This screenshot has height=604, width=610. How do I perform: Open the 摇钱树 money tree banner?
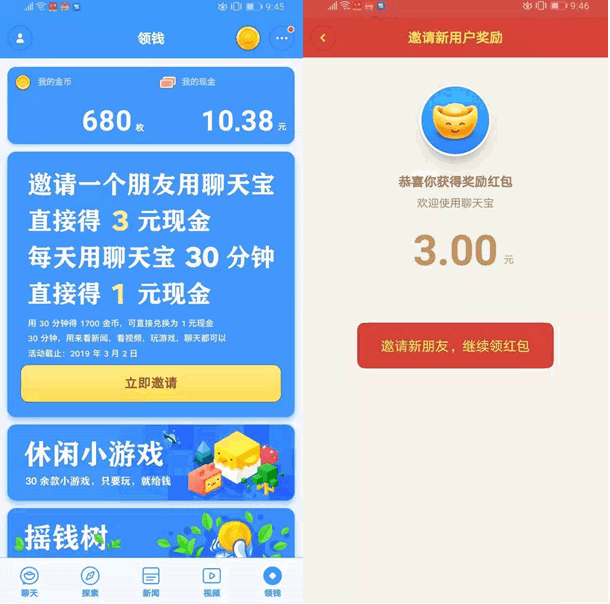[151, 533]
